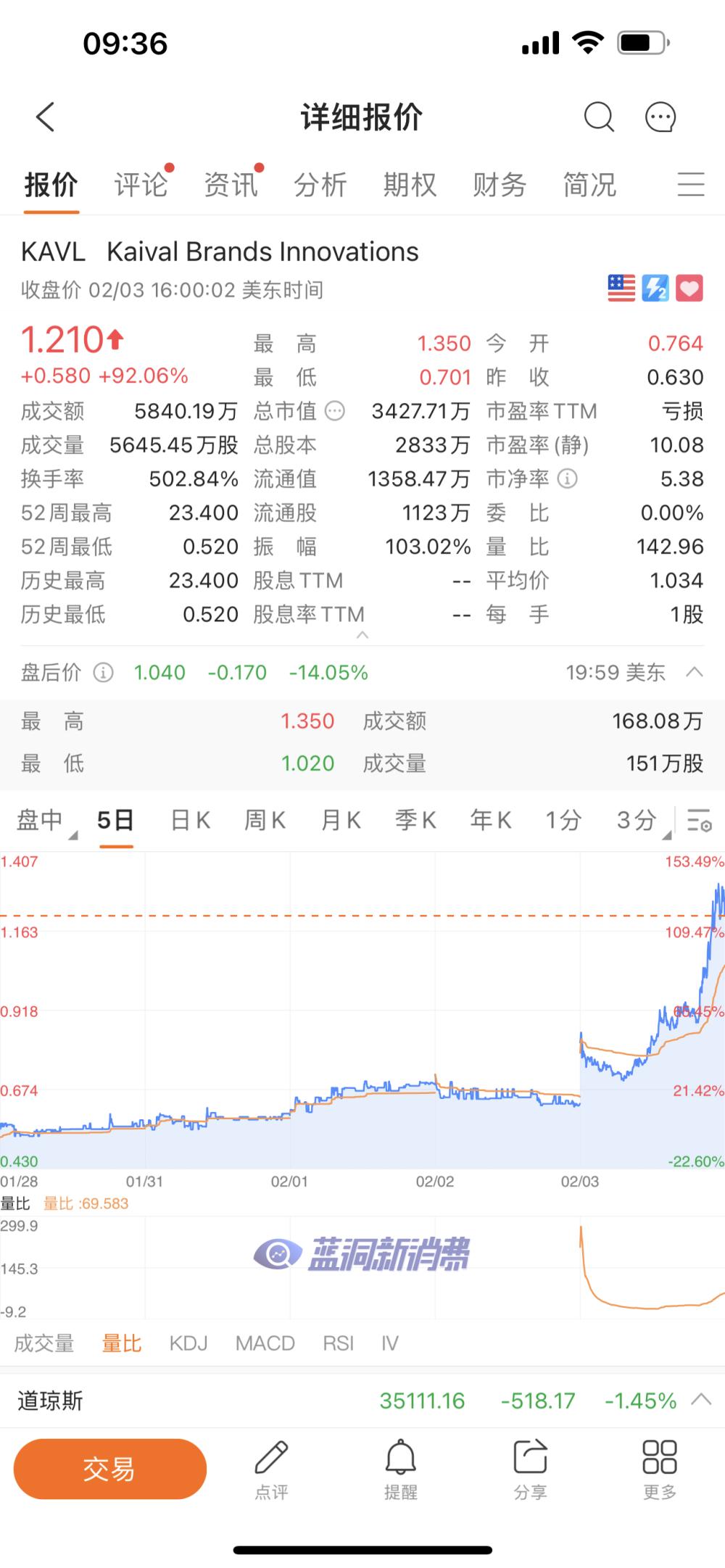Open chart settings next to 3分

(698, 820)
